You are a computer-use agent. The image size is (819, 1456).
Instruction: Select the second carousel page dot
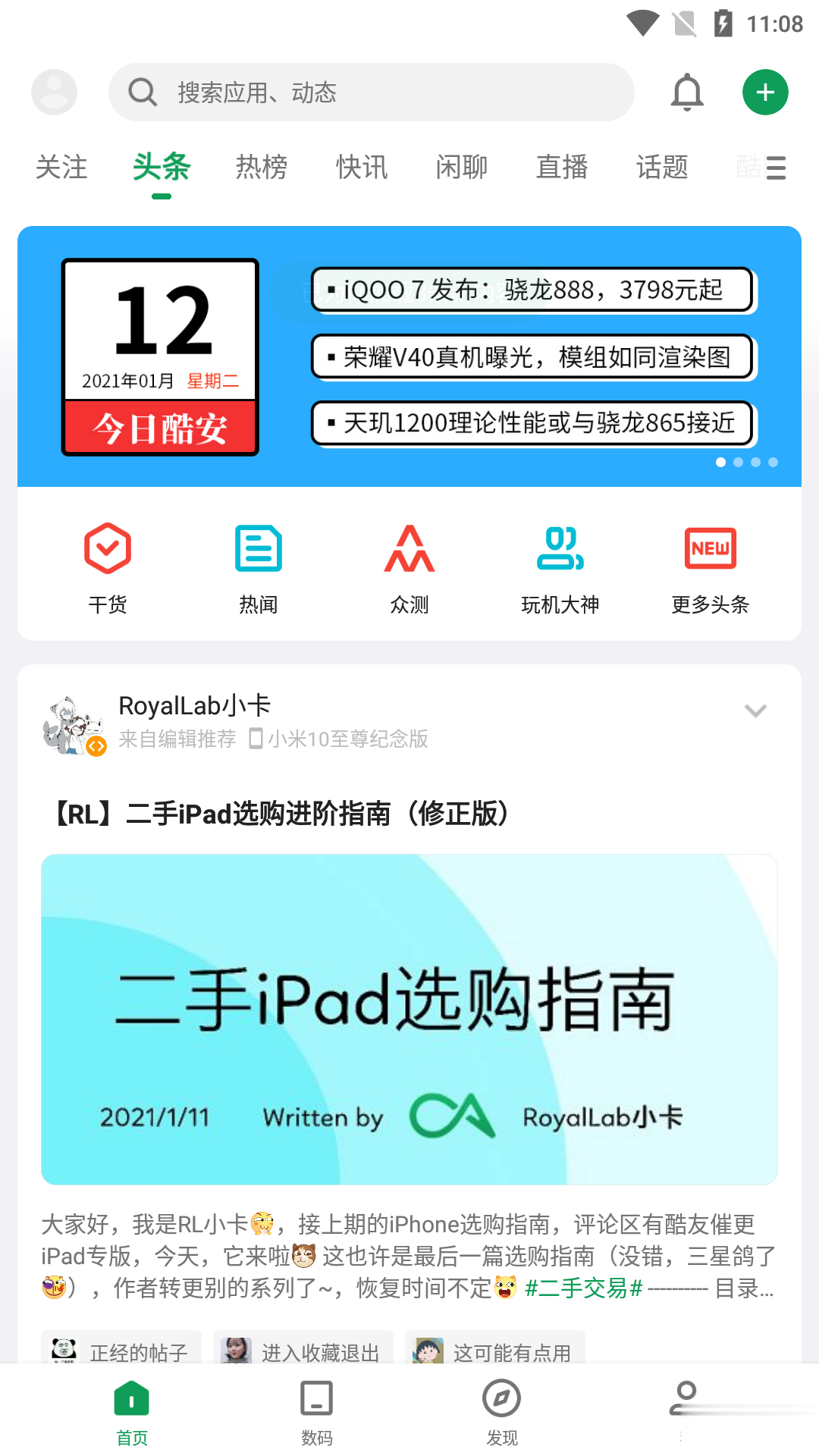click(x=737, y=462)
